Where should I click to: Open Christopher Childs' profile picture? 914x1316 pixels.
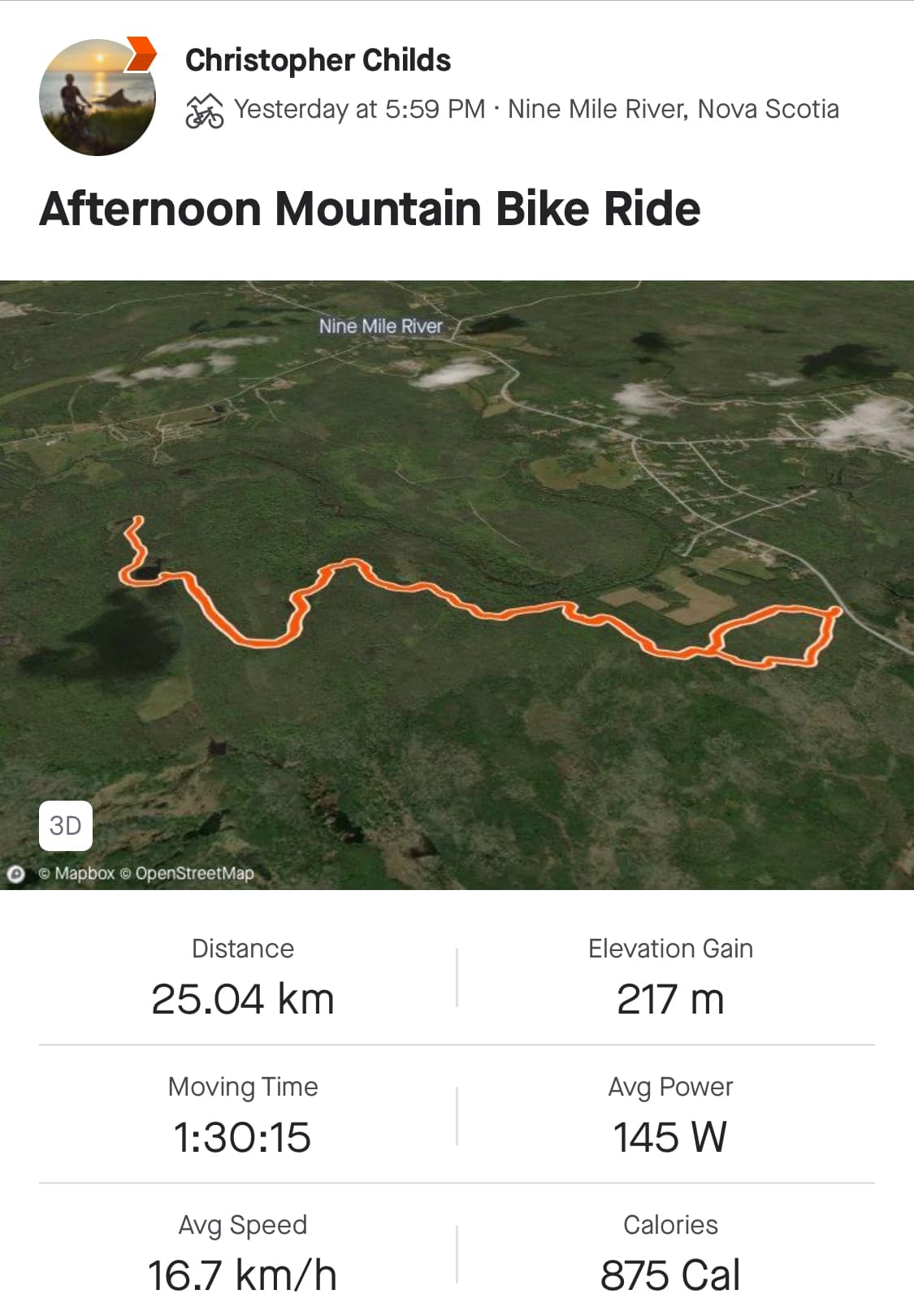click(97, 97)
